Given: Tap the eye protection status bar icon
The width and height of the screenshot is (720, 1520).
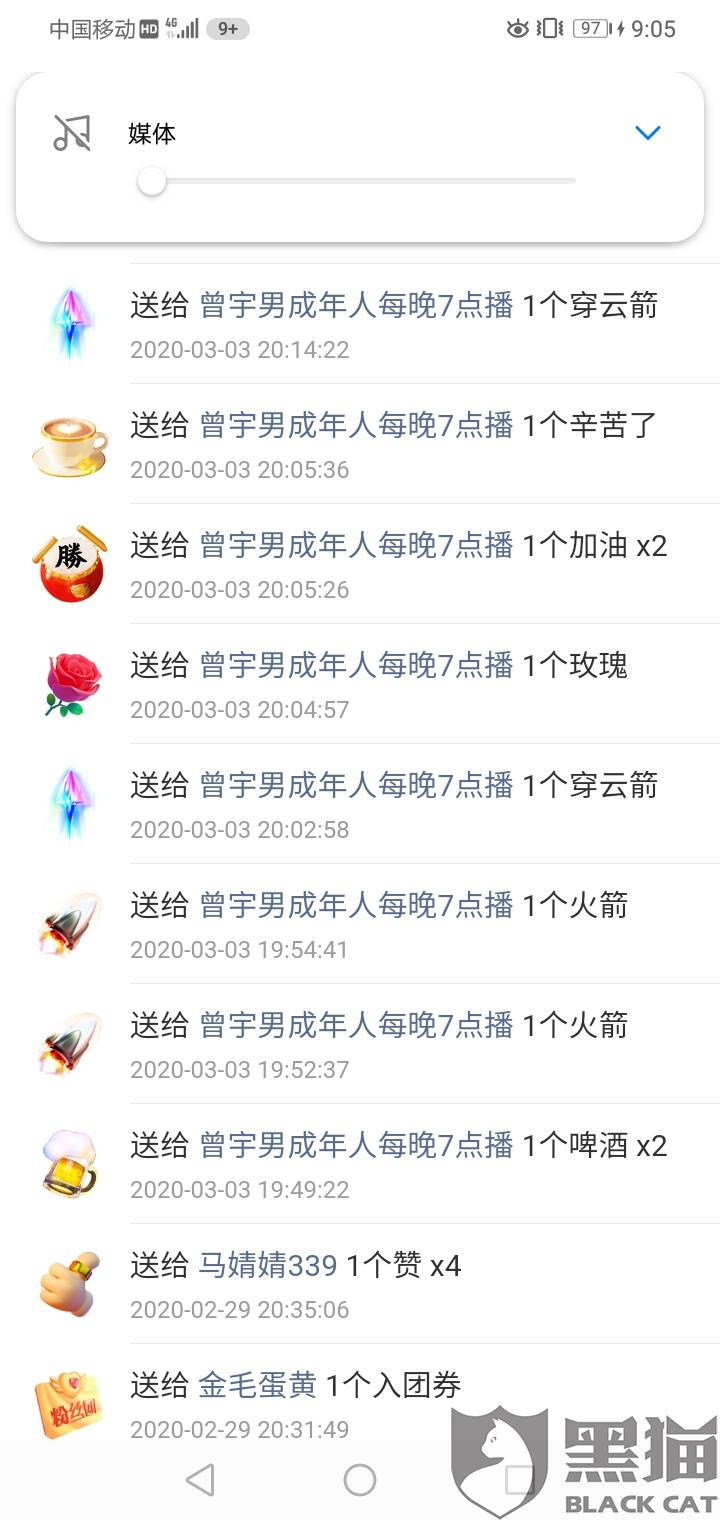Looking at the screenshot, I should point(516,29).
